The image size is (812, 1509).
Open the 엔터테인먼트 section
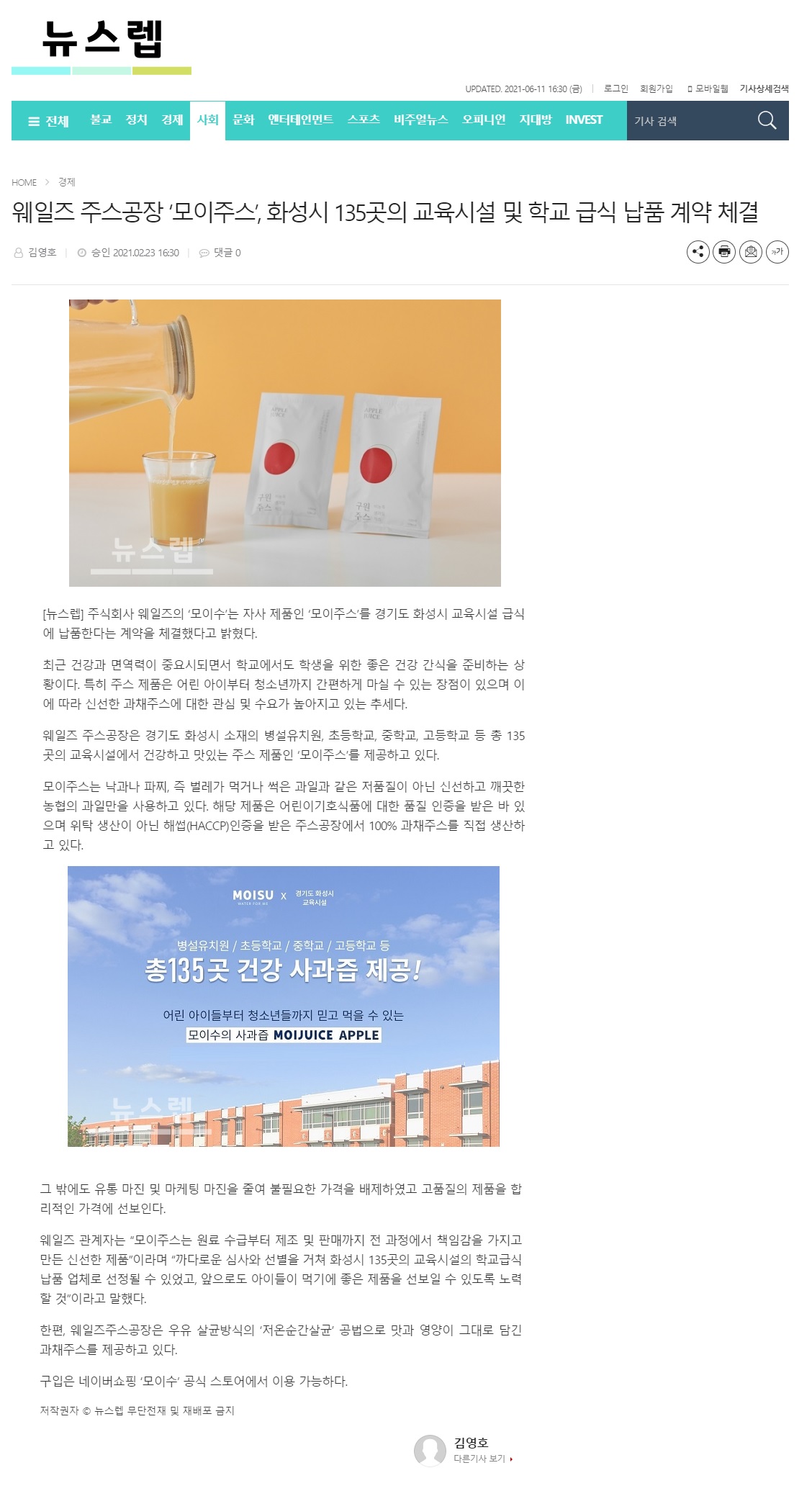click(300, 120)
